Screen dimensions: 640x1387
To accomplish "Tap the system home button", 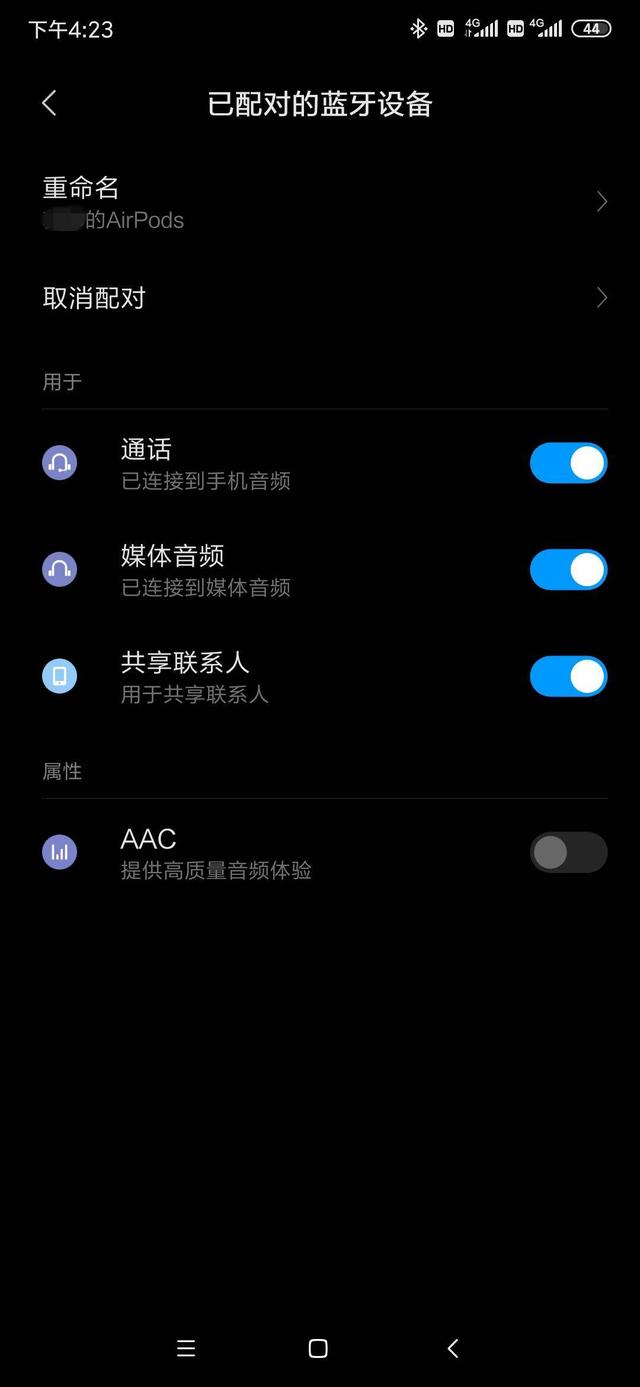I will 318,1348.
